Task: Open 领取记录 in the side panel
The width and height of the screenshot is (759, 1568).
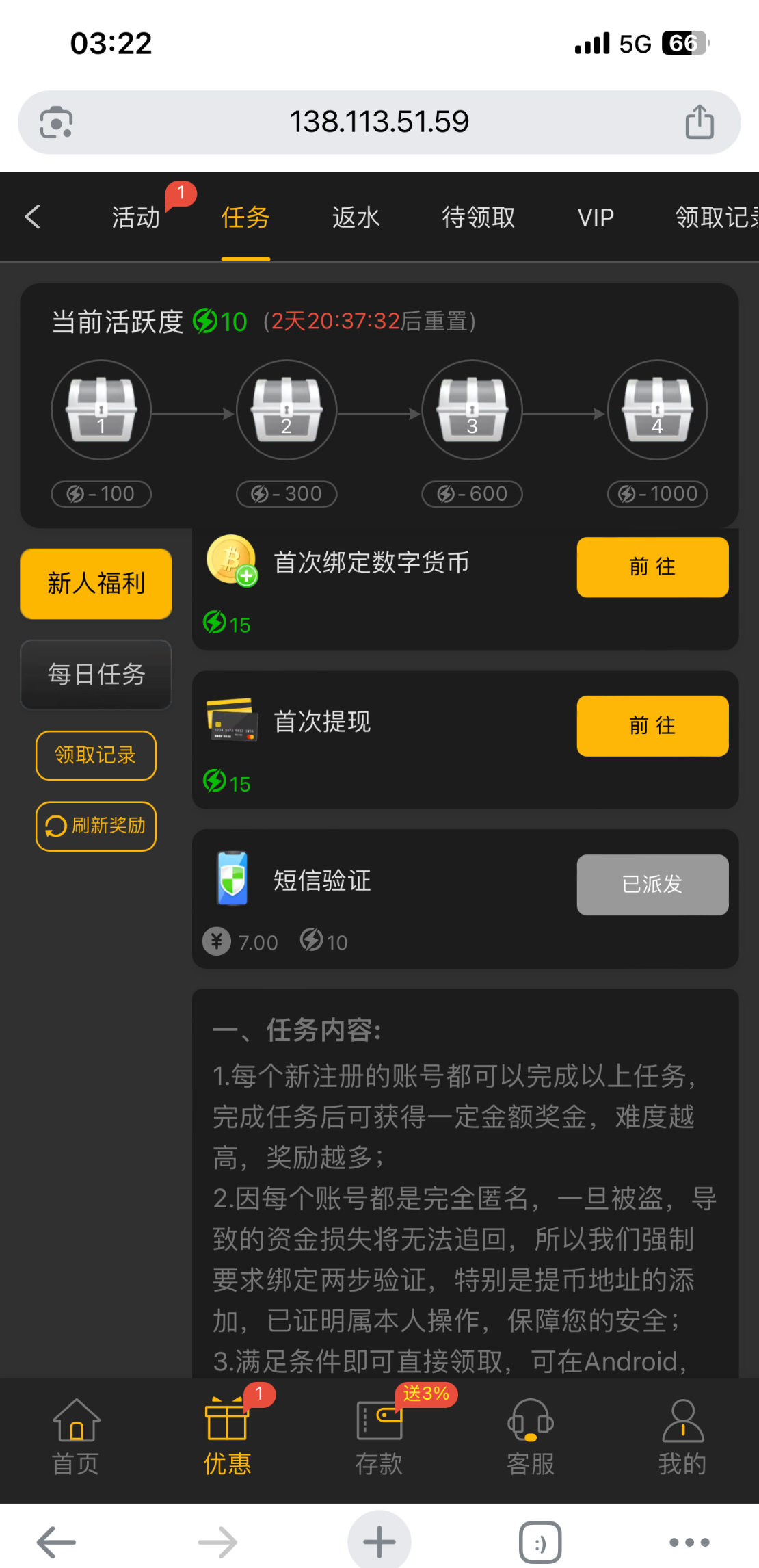Action: [x=96, y=755]
